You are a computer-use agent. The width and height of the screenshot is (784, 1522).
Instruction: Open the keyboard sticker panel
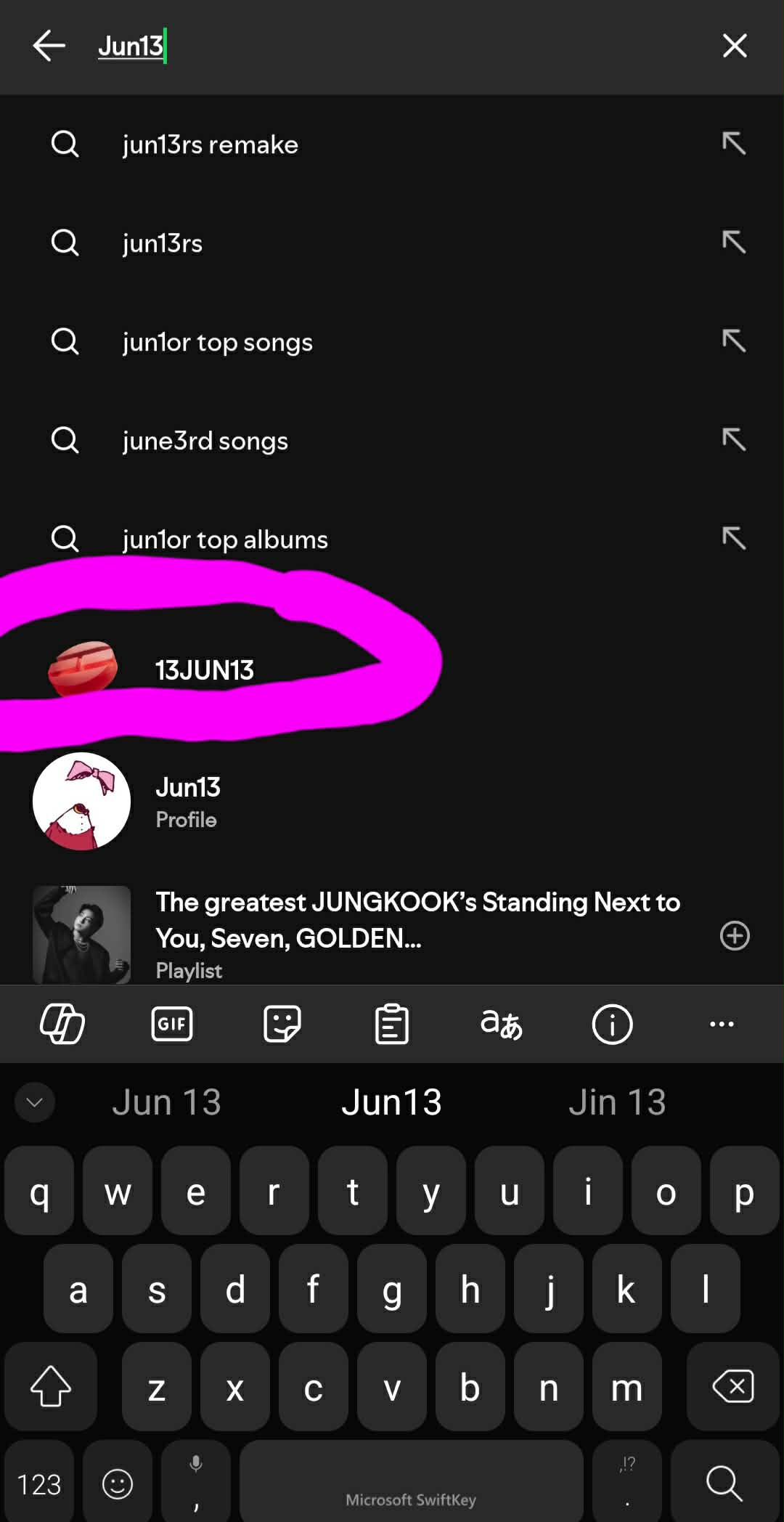pyautogui.click(x=282, y=1024)
